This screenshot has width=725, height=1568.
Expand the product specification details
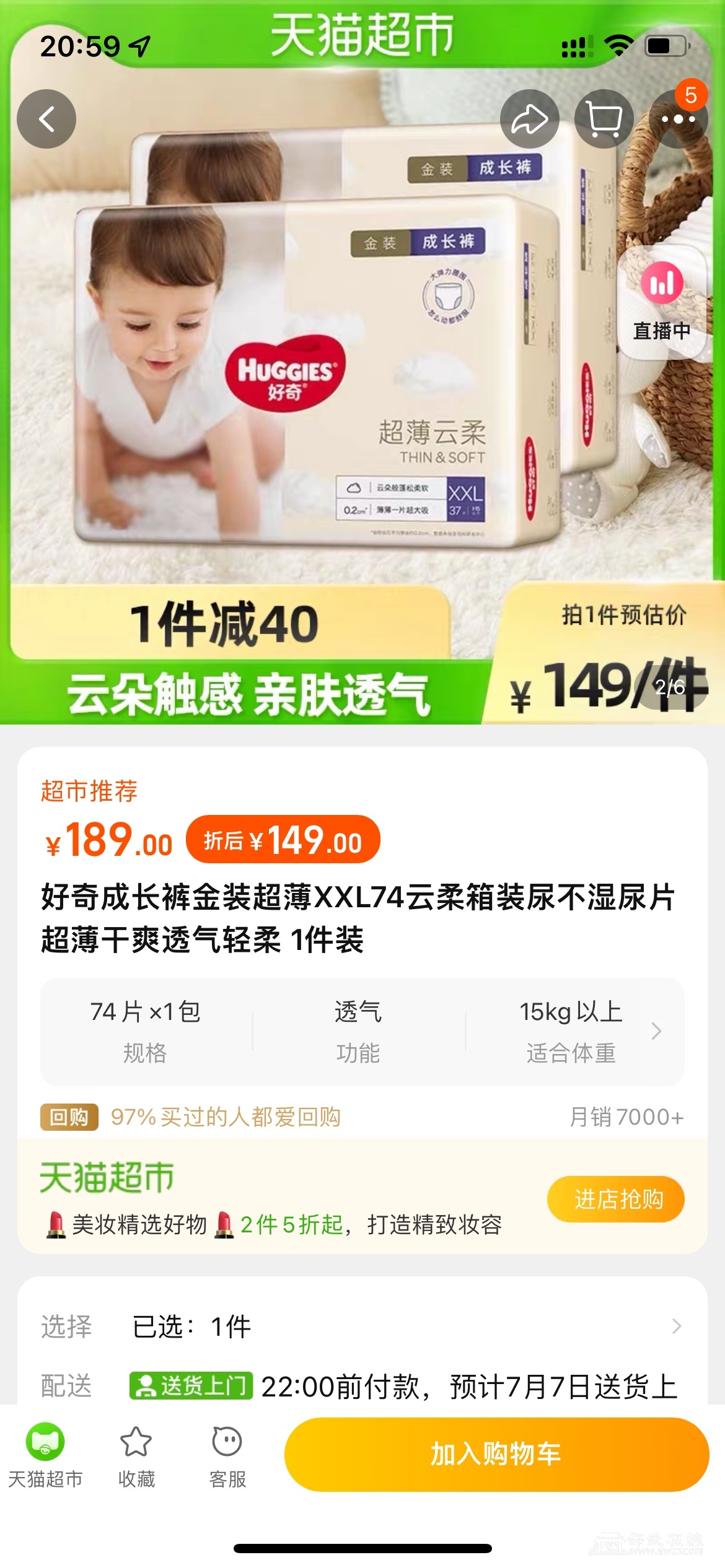[656, 1031]
